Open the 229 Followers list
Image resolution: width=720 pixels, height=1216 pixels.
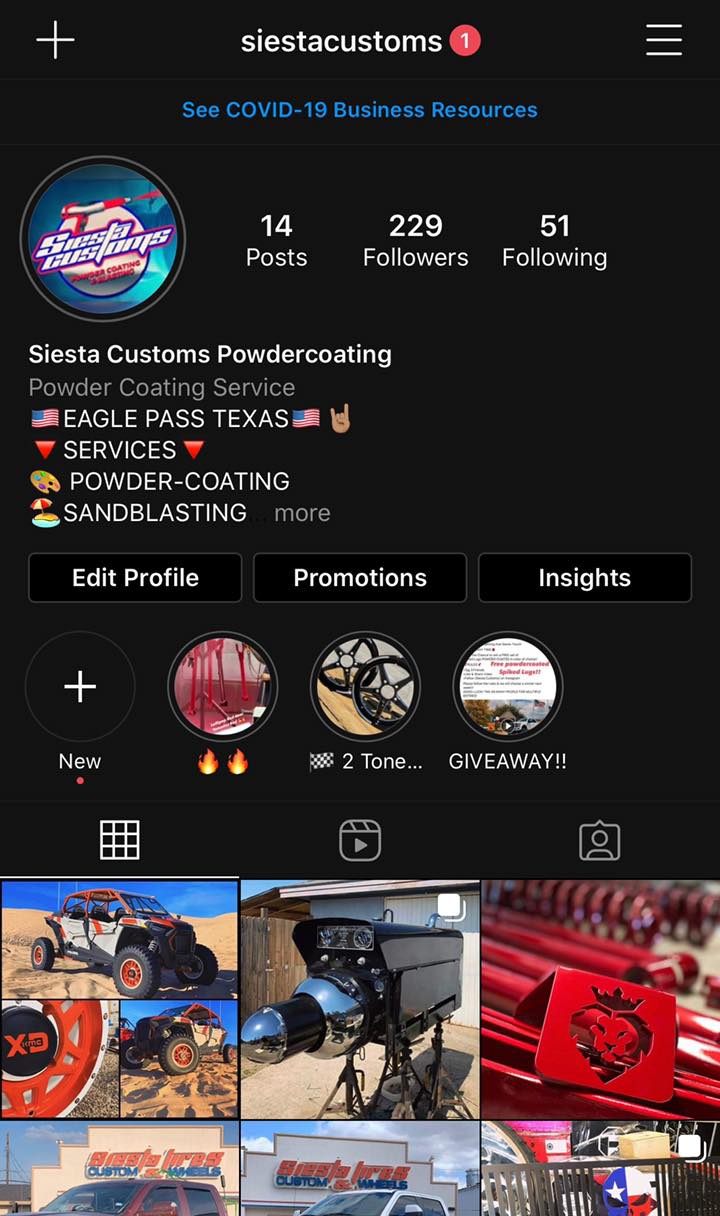[x=415, y=240]
